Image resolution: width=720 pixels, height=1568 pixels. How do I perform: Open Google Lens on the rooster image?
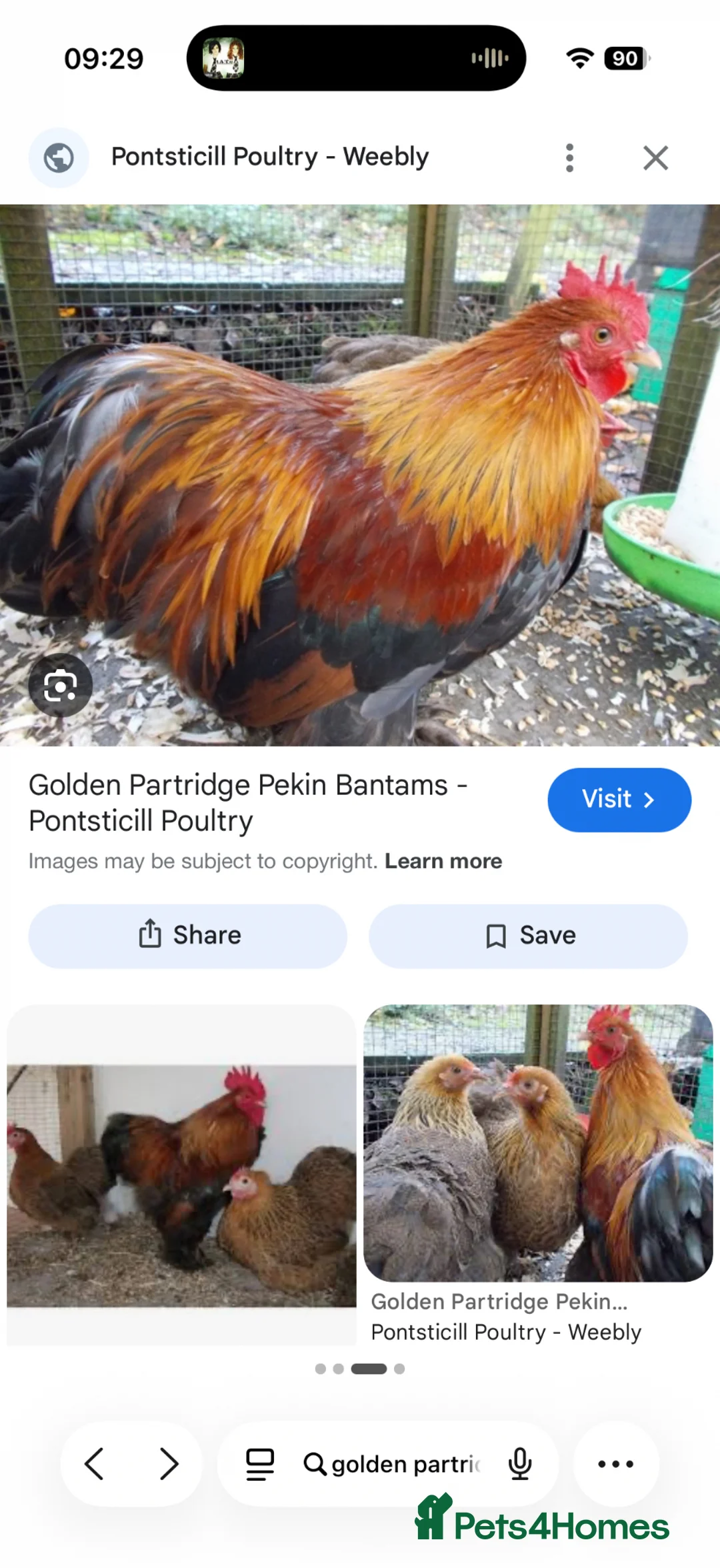(x=61, y=685)
